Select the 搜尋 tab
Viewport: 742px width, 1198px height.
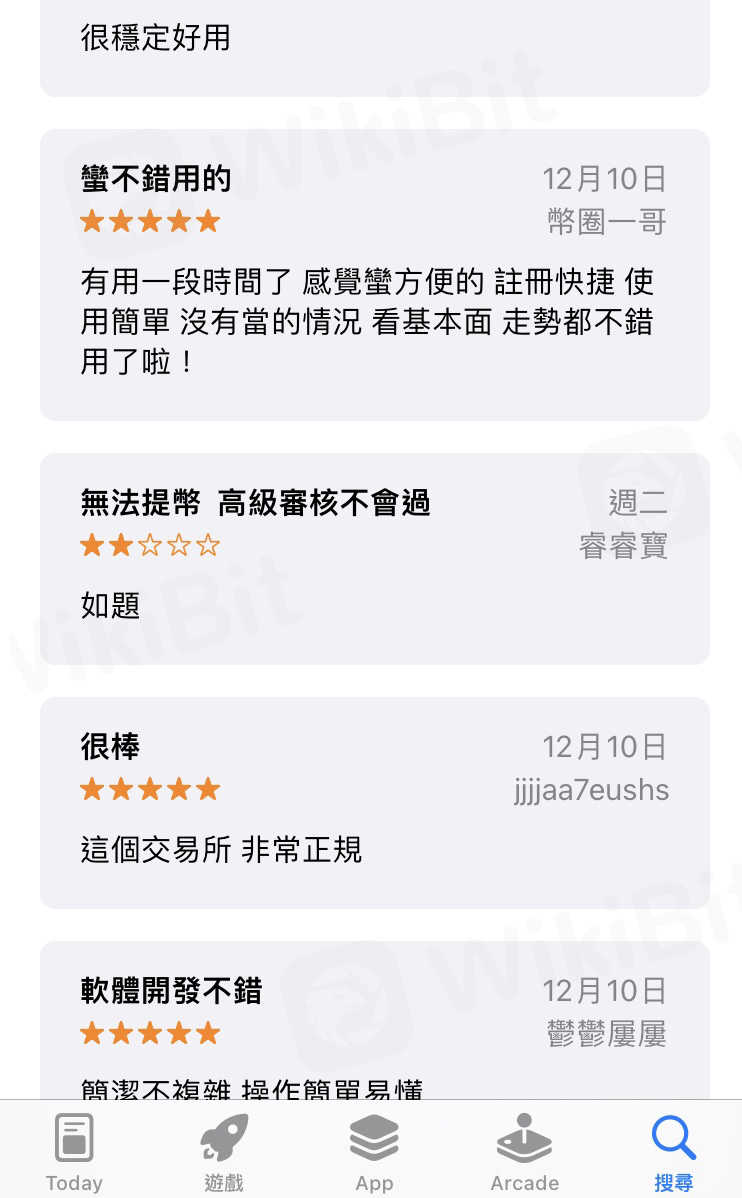pyautogui.click(x=673, y=1152)
